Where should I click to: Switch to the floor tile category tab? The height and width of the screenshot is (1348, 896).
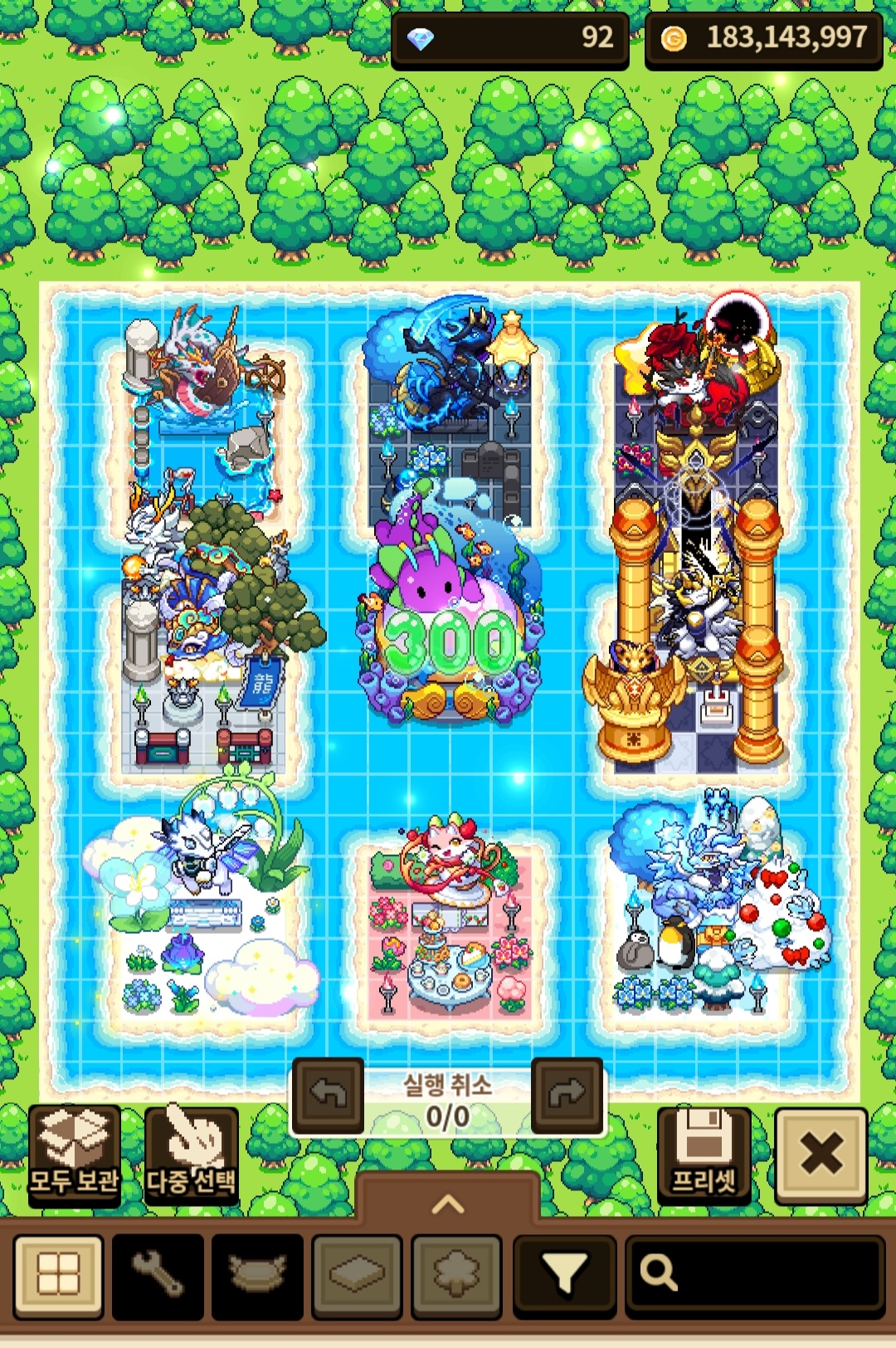click(357, 1276)
